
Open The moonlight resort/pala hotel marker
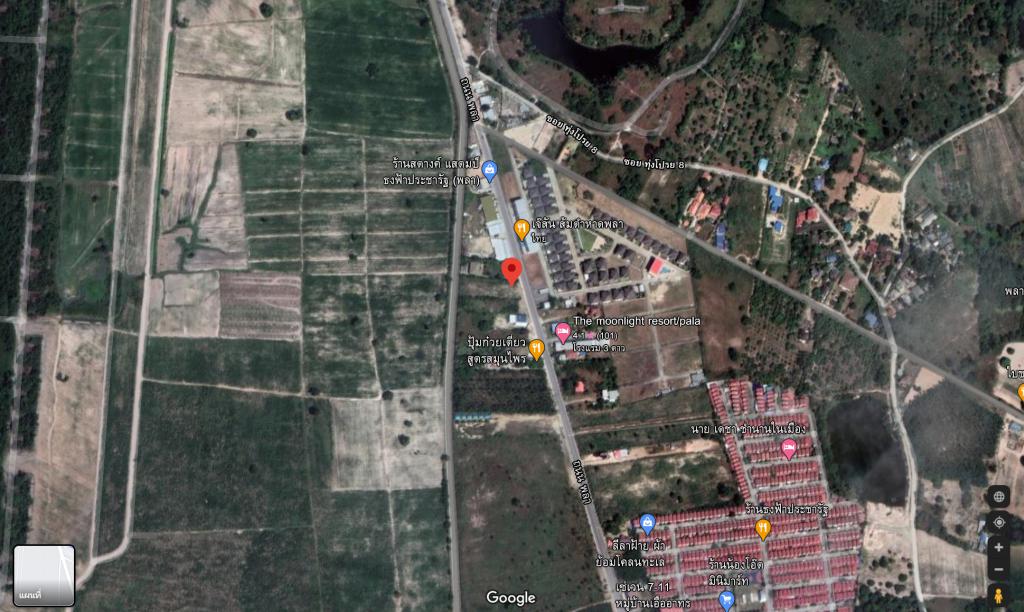[x=562, y=332]
